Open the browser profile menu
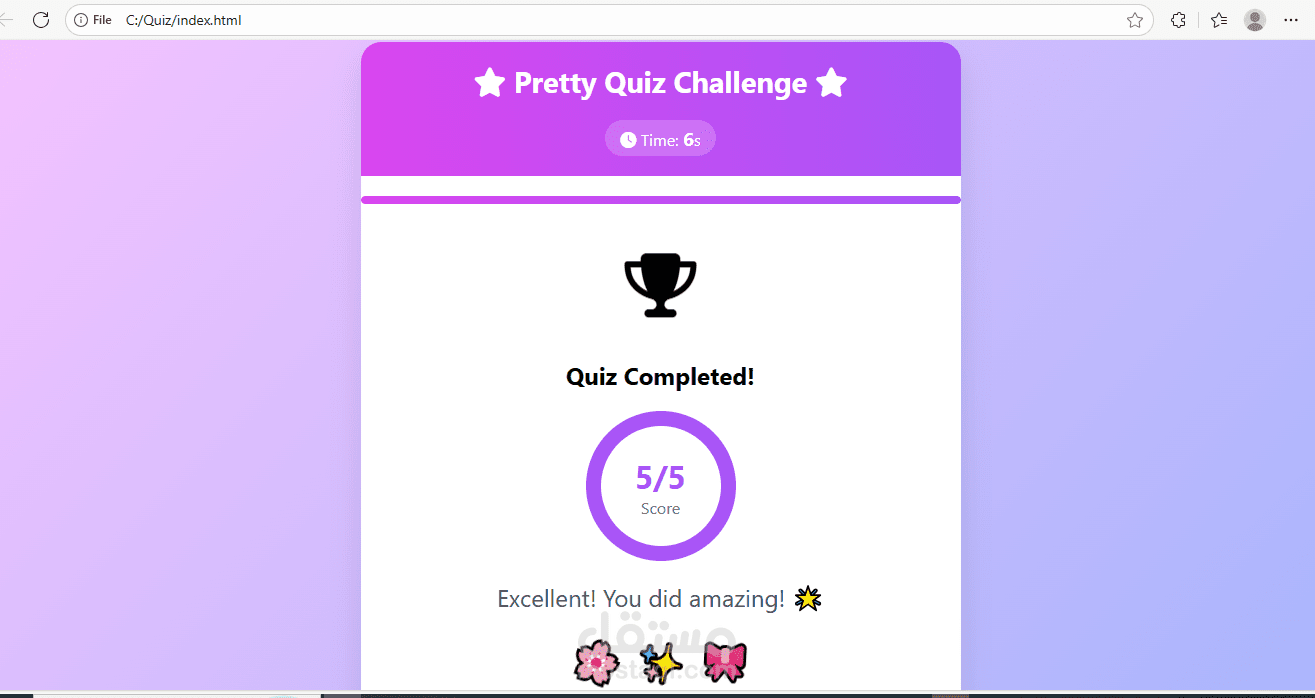This screenshot has width=1315, height=698. pyautogui.click(x=1254, y=20)
